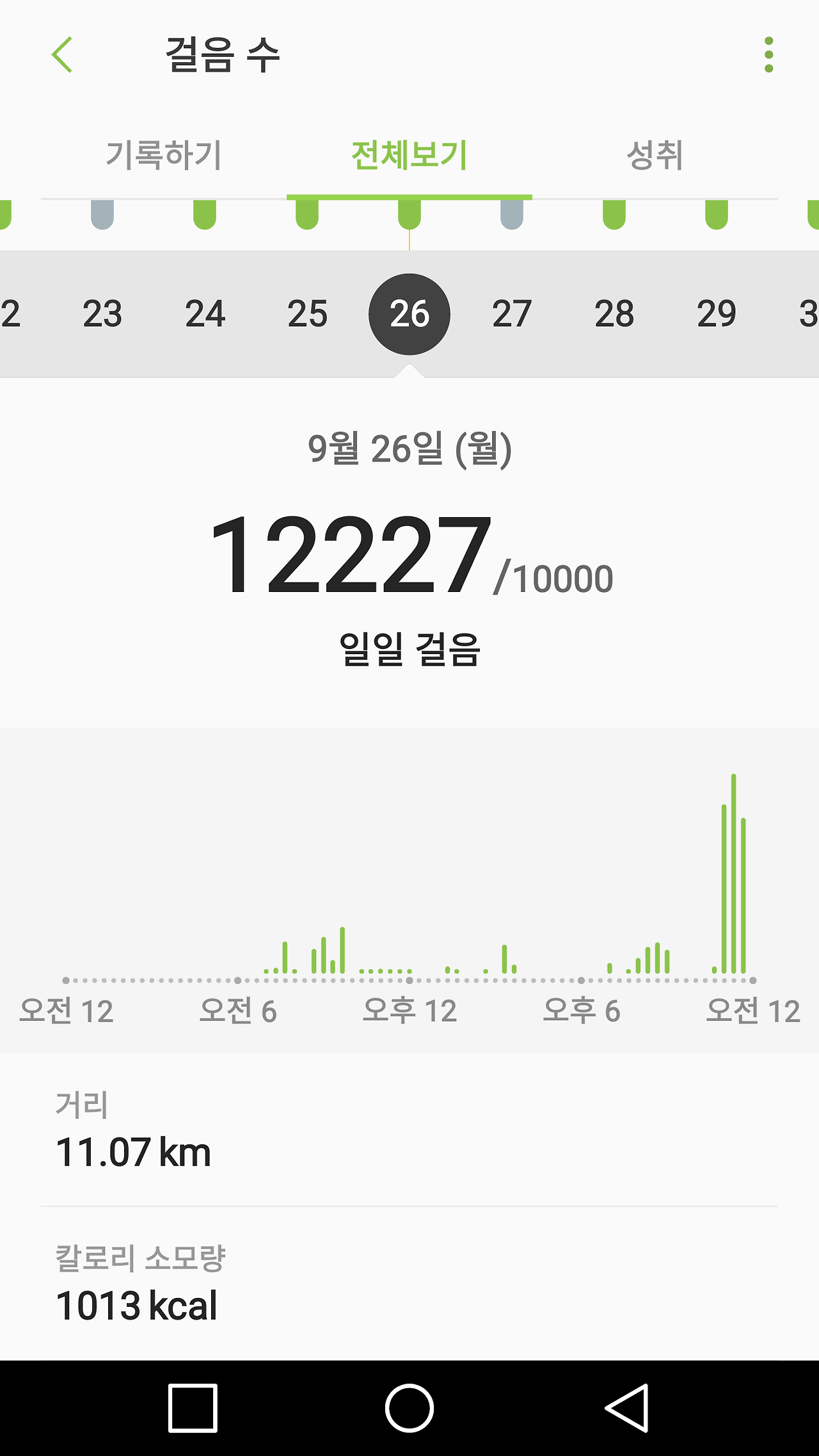Select day 23 in the date strip
Image resolution: width=819 pixels, height=1456 pixels.
[x=102, y=314]
